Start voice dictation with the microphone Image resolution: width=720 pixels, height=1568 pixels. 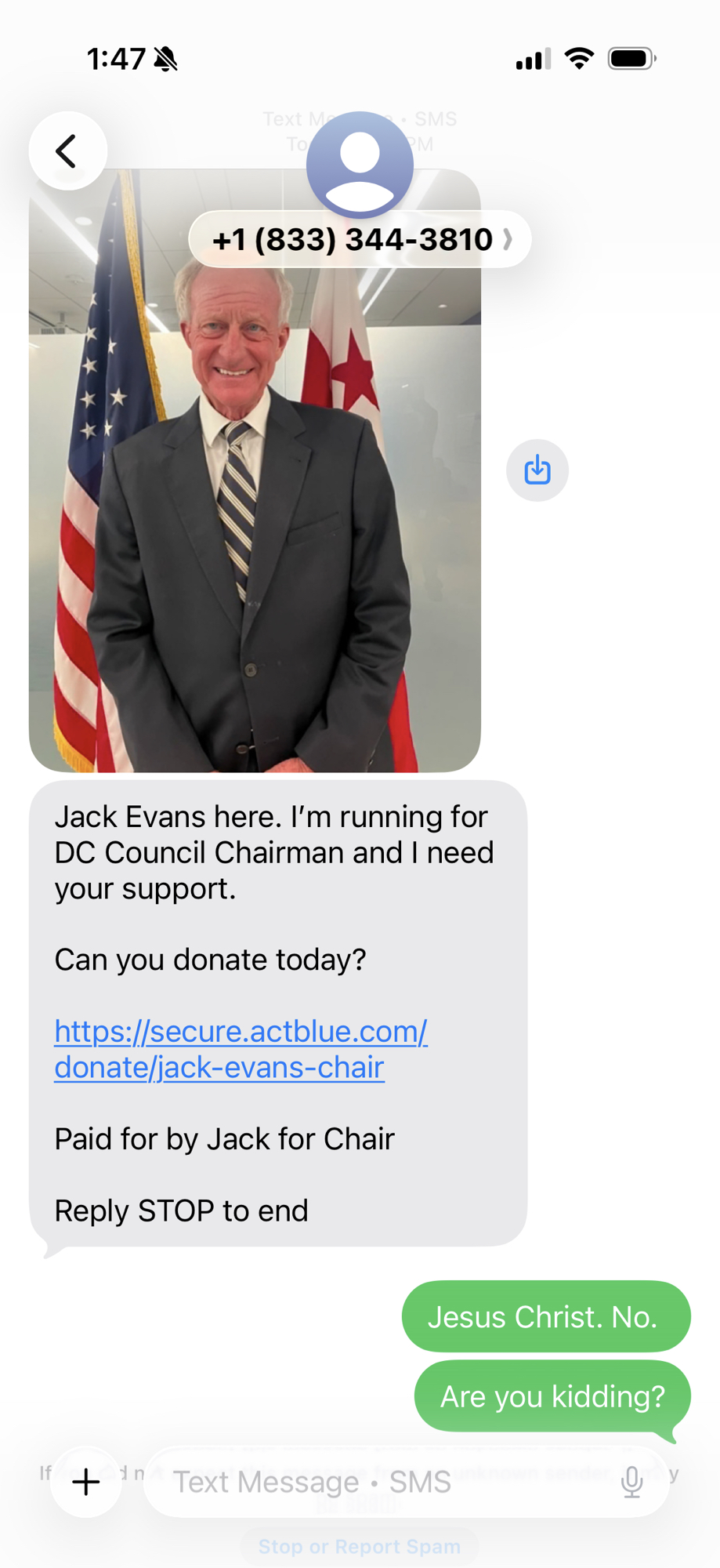631,1482
